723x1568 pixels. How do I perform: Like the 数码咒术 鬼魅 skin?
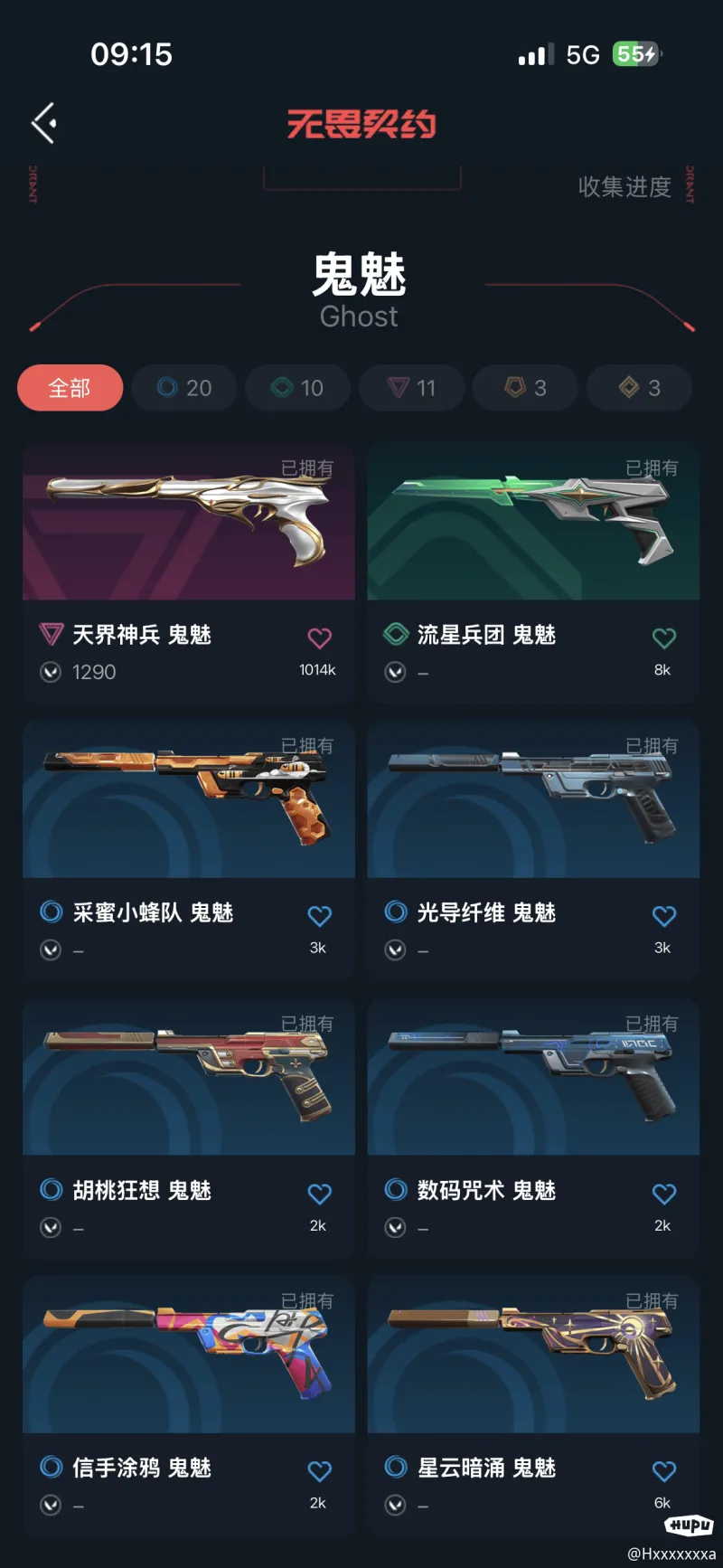coord(664,1194)
